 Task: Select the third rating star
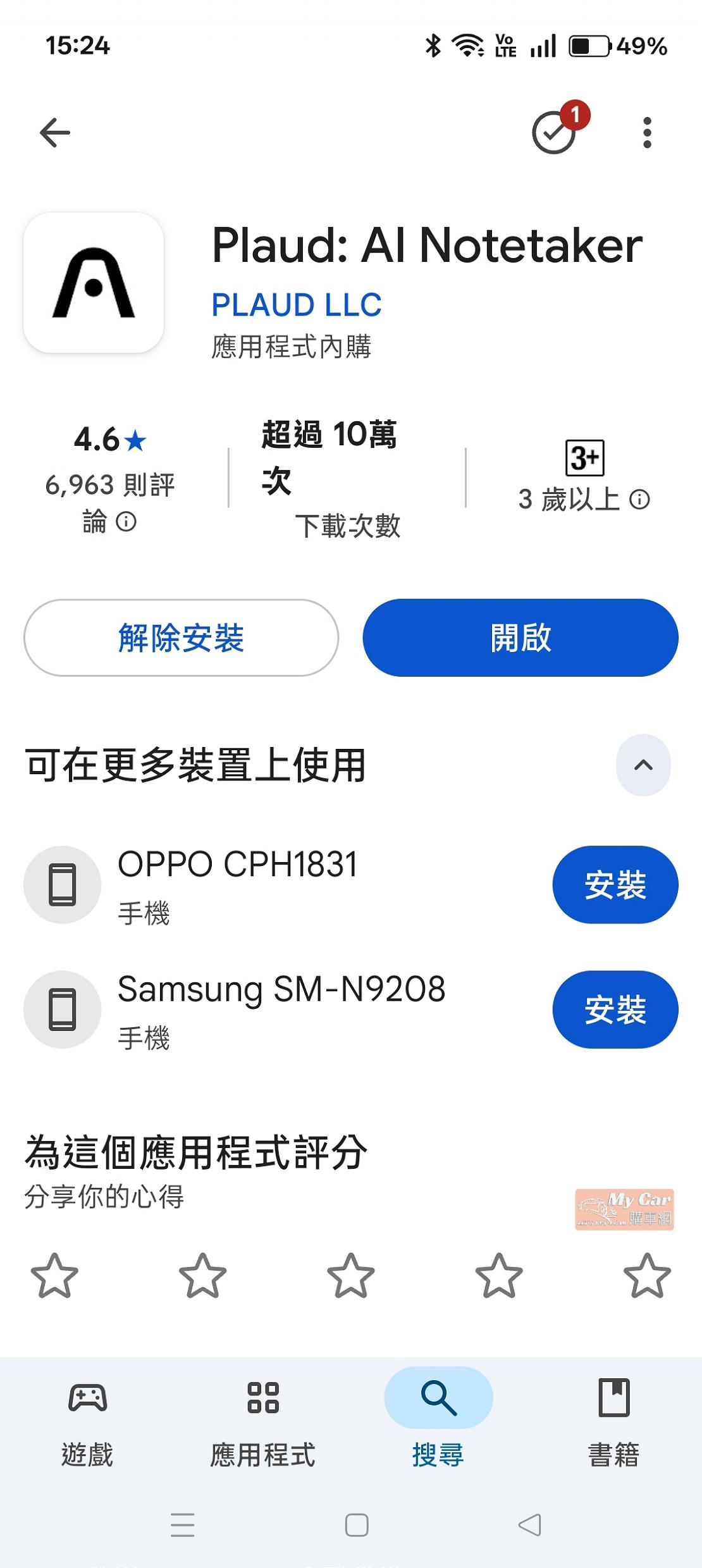pyautogui.click(x=350, y=1276)
